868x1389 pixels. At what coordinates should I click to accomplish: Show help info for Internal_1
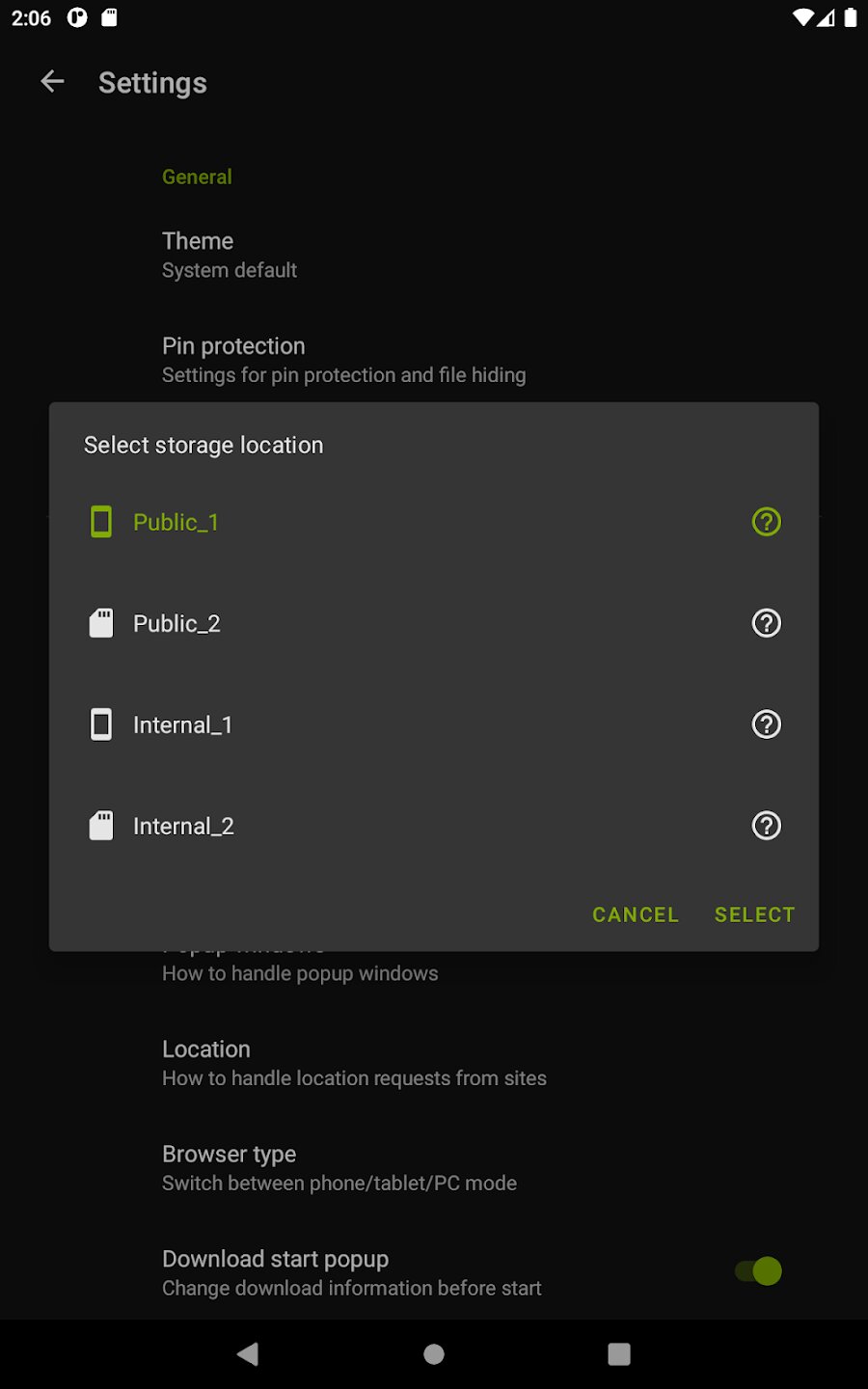tap(767, 724)
